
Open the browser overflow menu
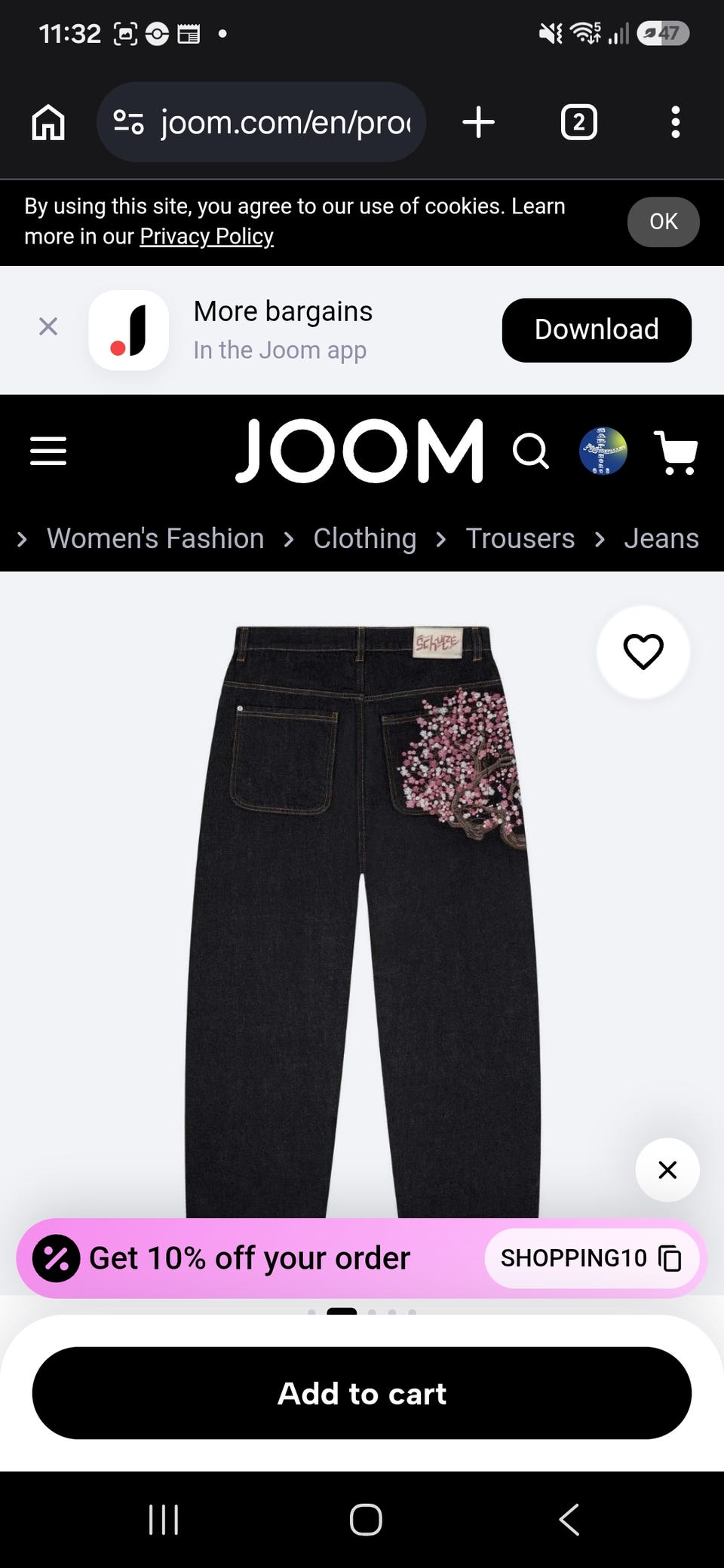coord(675,122)
